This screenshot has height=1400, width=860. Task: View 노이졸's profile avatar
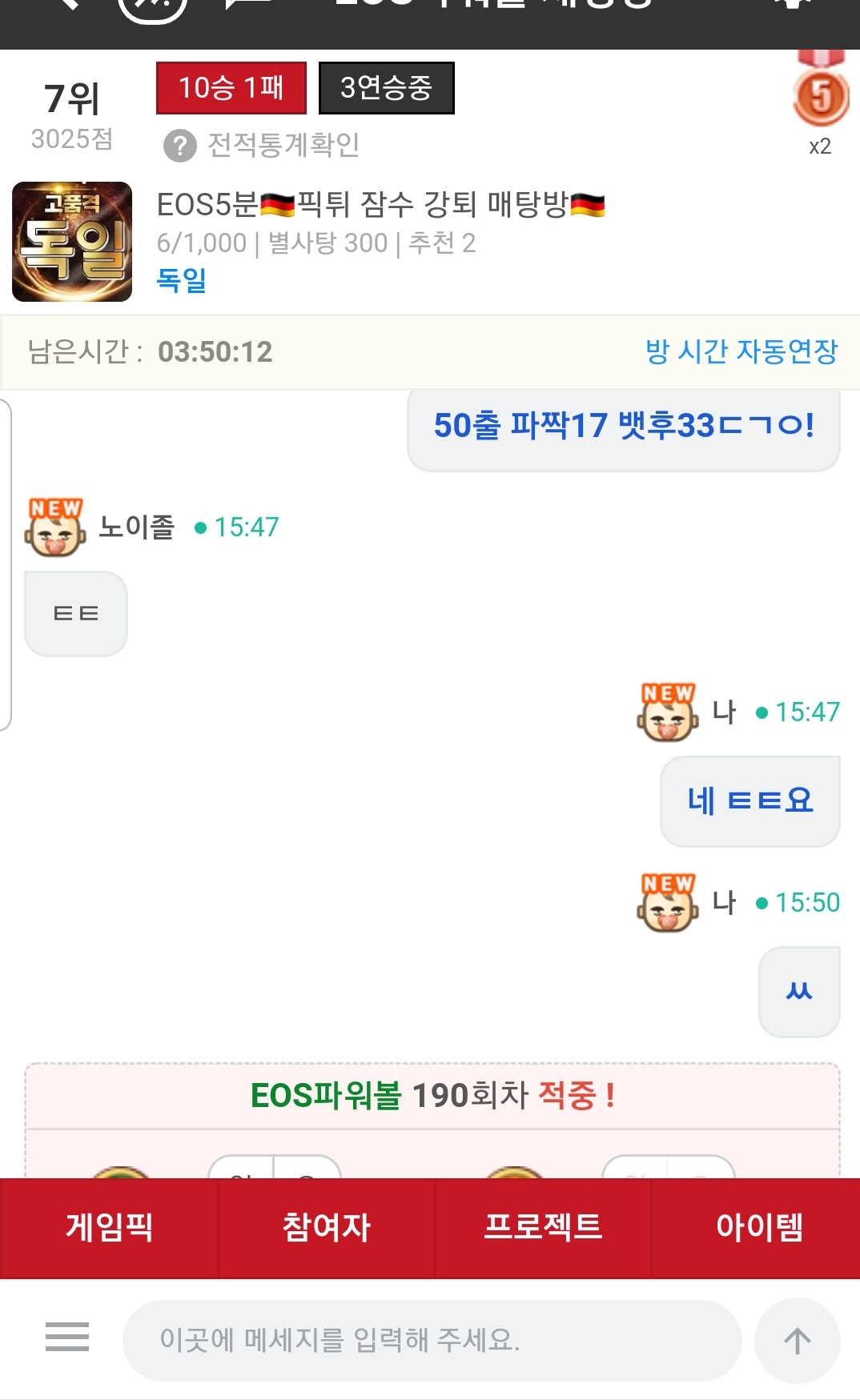[55, 528]
